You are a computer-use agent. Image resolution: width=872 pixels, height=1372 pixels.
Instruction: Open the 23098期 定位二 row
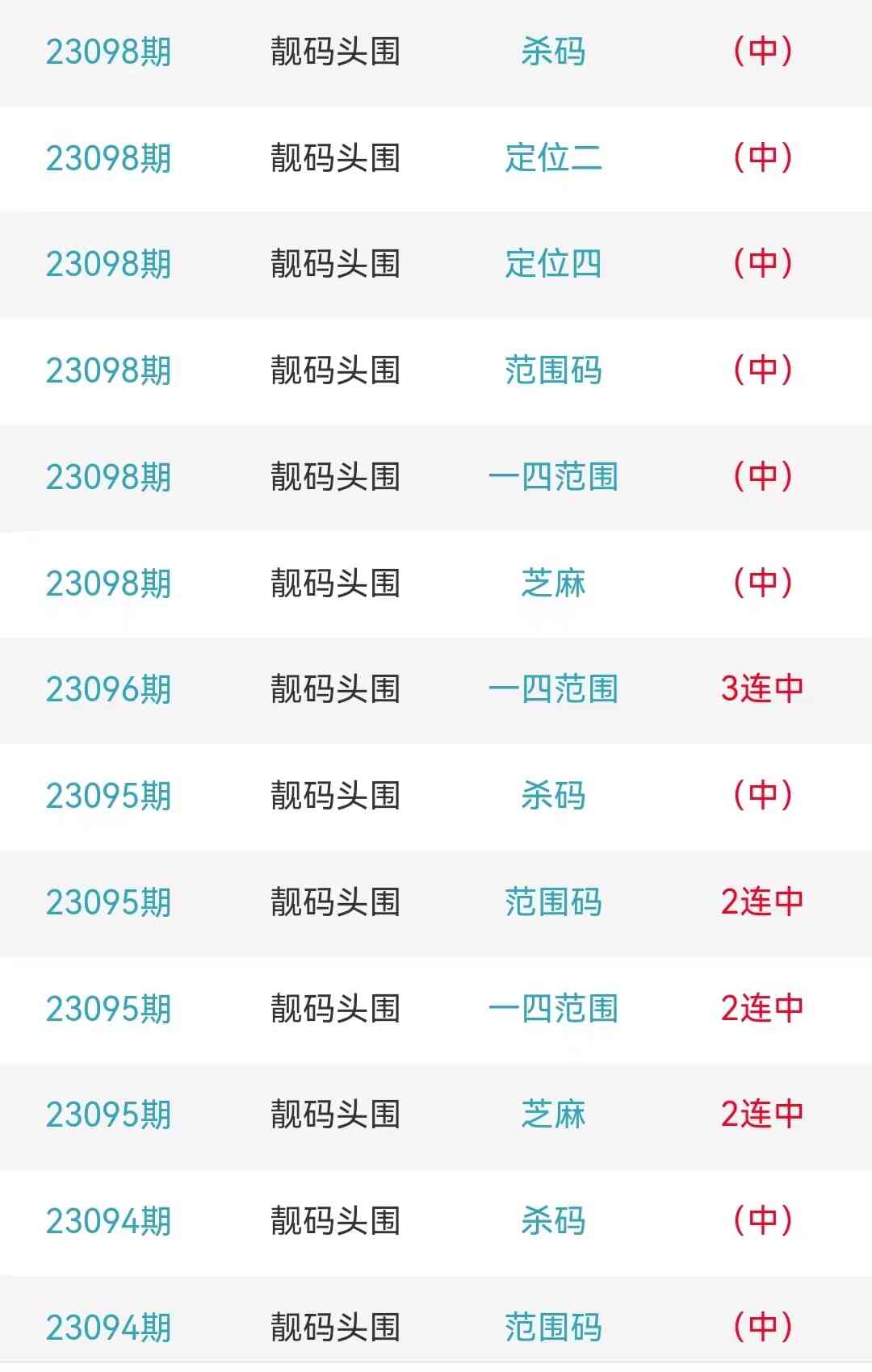tap(552, 158)
